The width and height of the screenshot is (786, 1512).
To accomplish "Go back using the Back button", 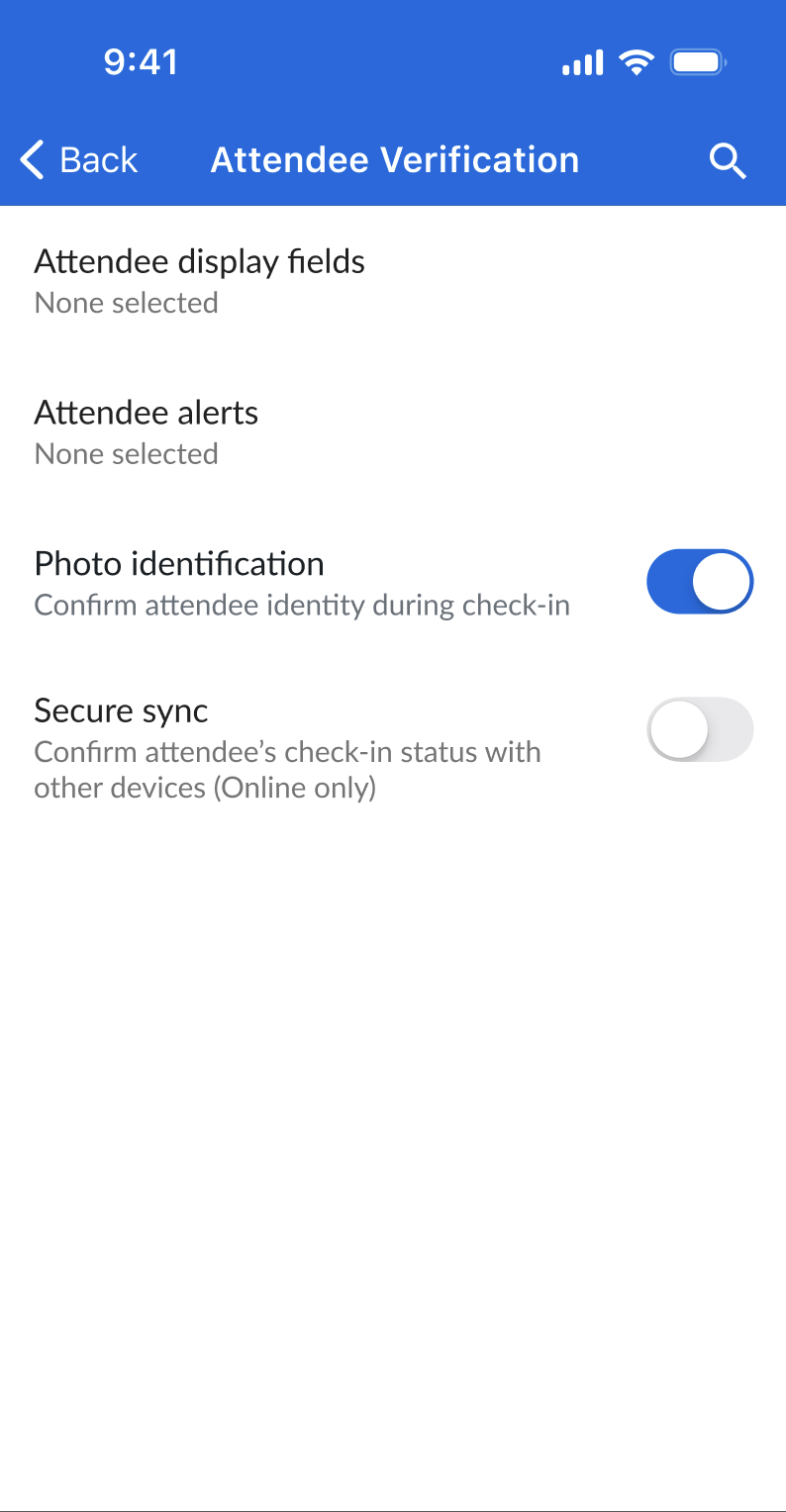I will click(x=79, y=160).
